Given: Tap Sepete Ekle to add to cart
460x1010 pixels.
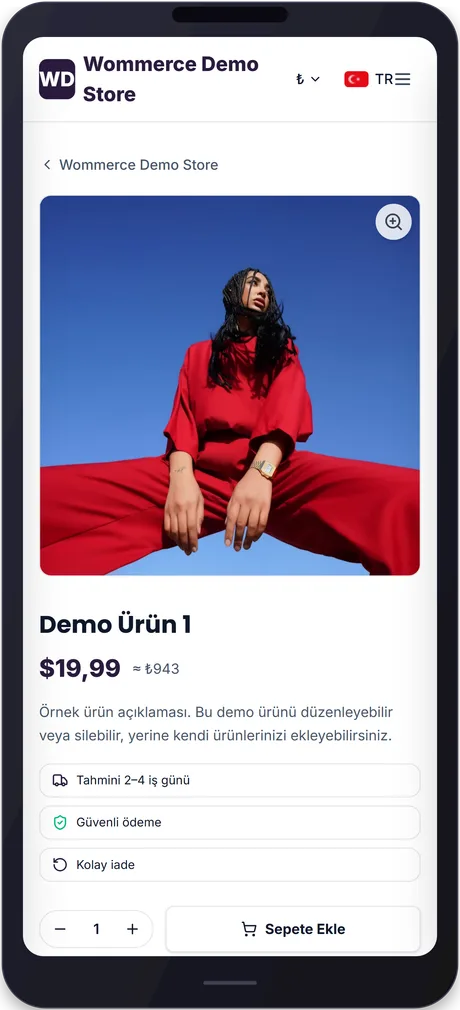Looking at the screenshot, I should 293,929.
